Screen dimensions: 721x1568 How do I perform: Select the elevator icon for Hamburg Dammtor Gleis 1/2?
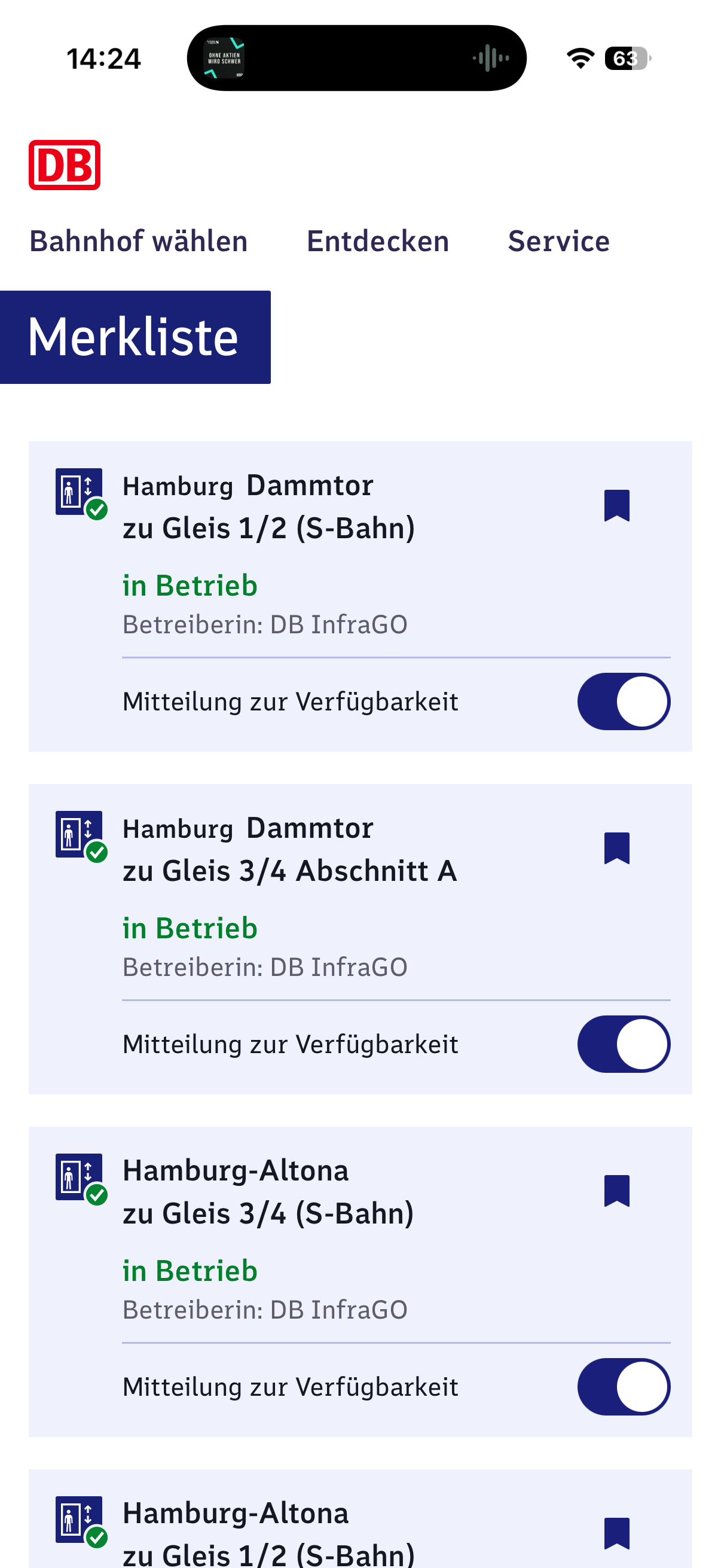coord(80,490)
